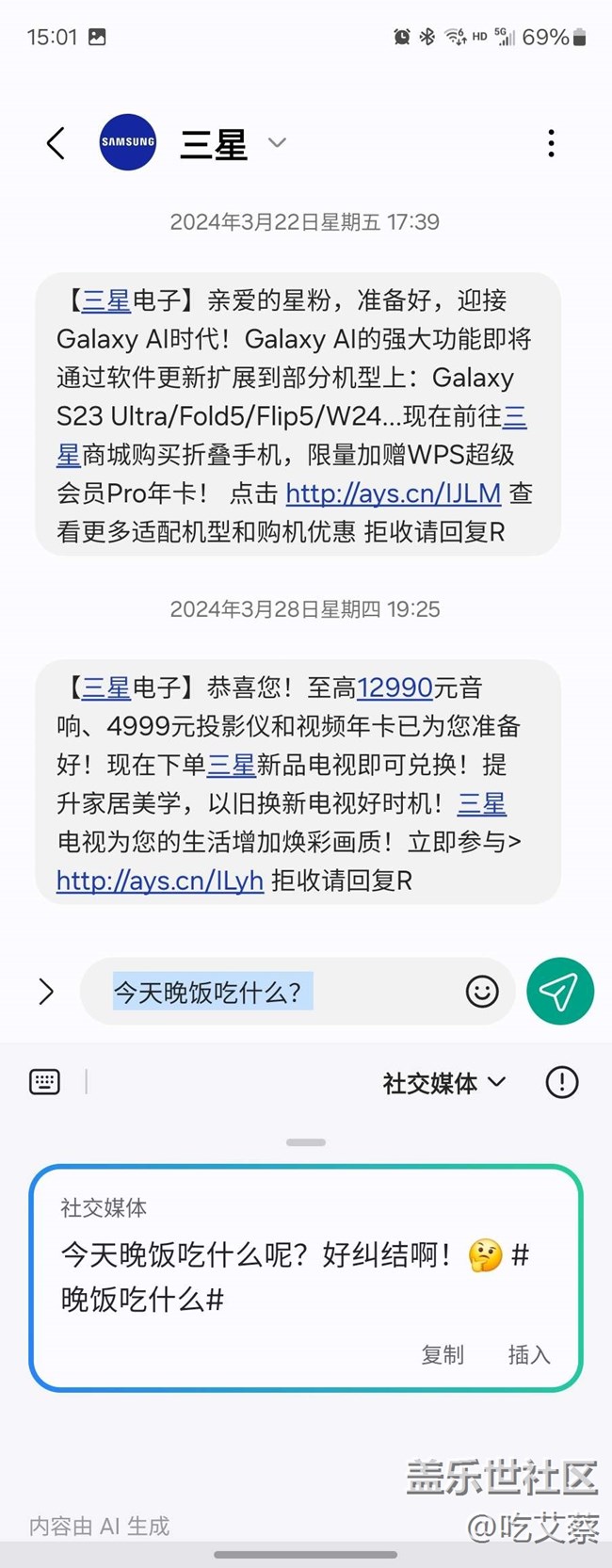
Task: Open the three-dot overflow menu
Action: (551, 143)
